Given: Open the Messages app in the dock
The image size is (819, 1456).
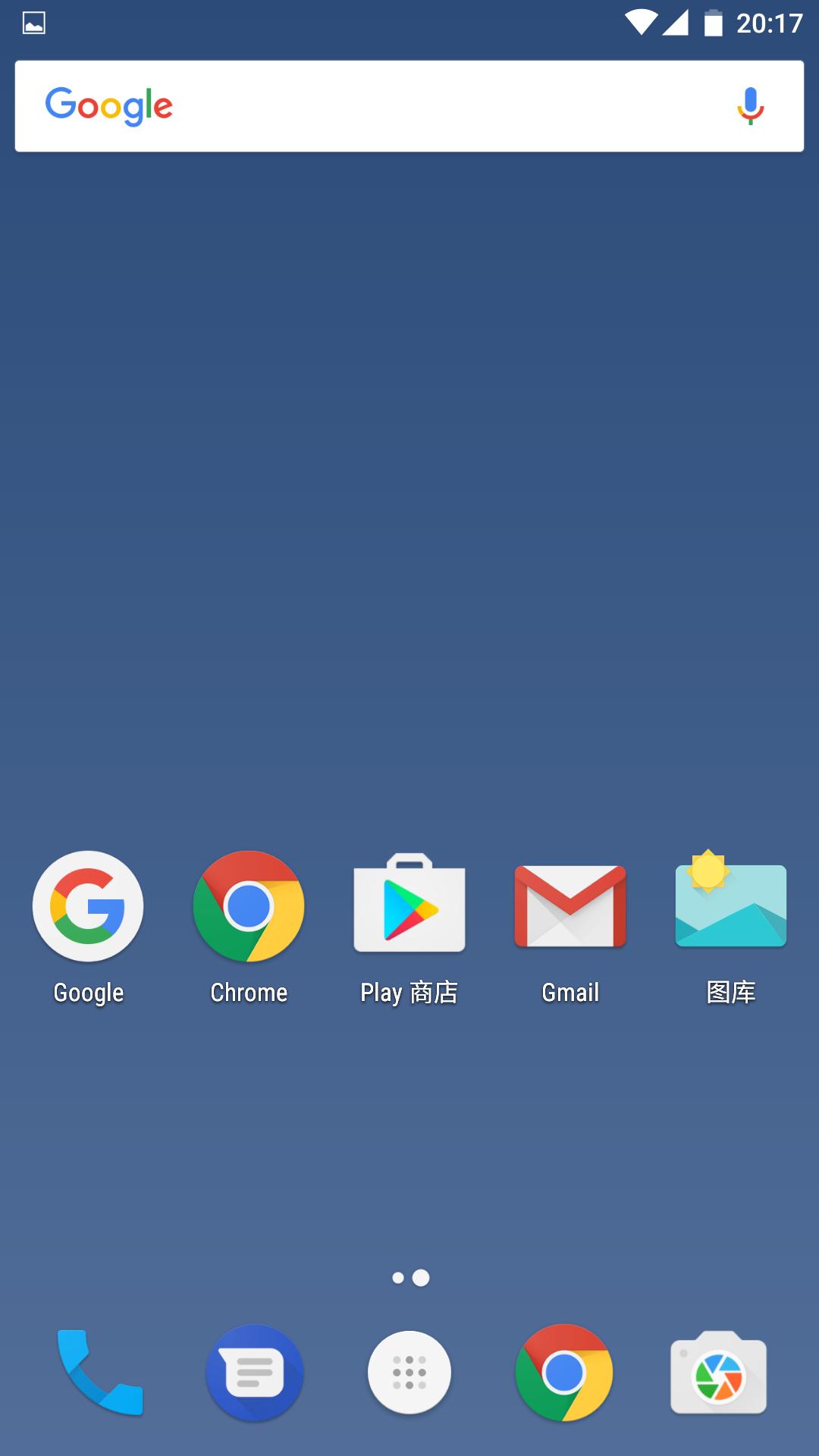Looking at the screenshot, I should coord(254,1373).
